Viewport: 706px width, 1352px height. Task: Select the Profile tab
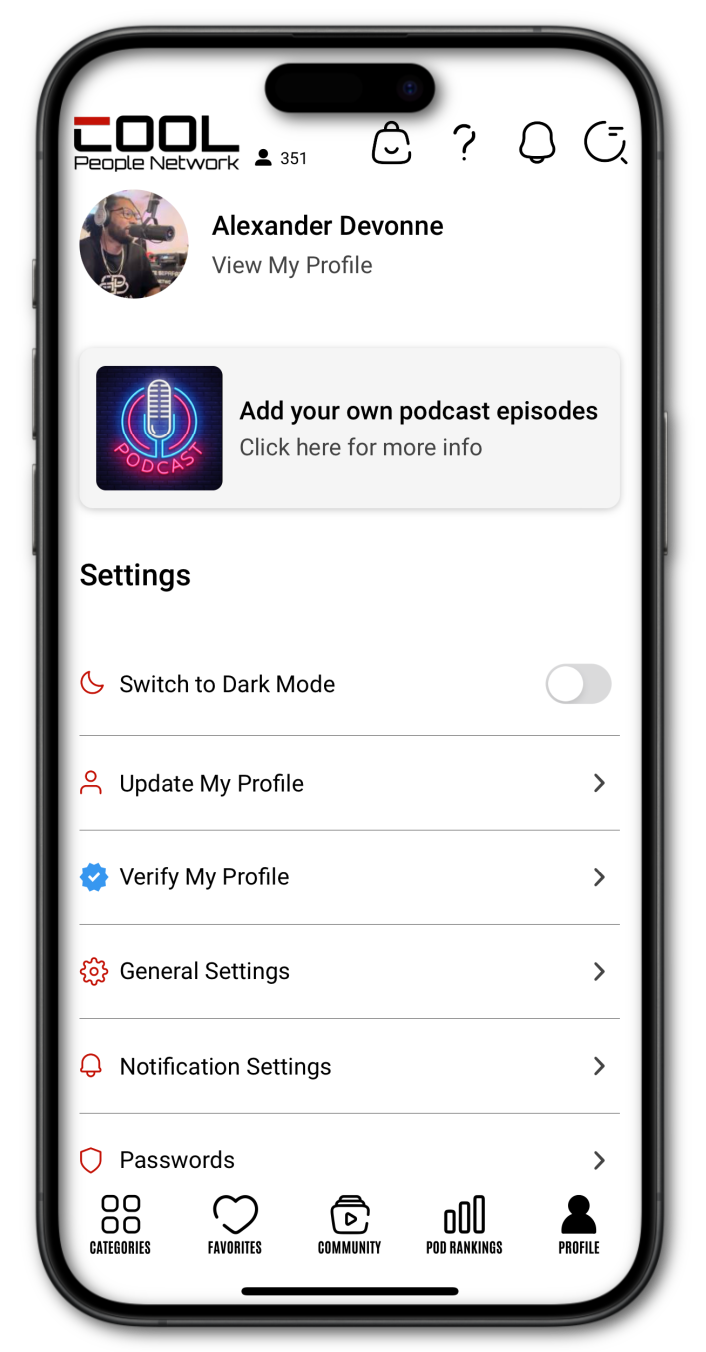coord(578,1225)
